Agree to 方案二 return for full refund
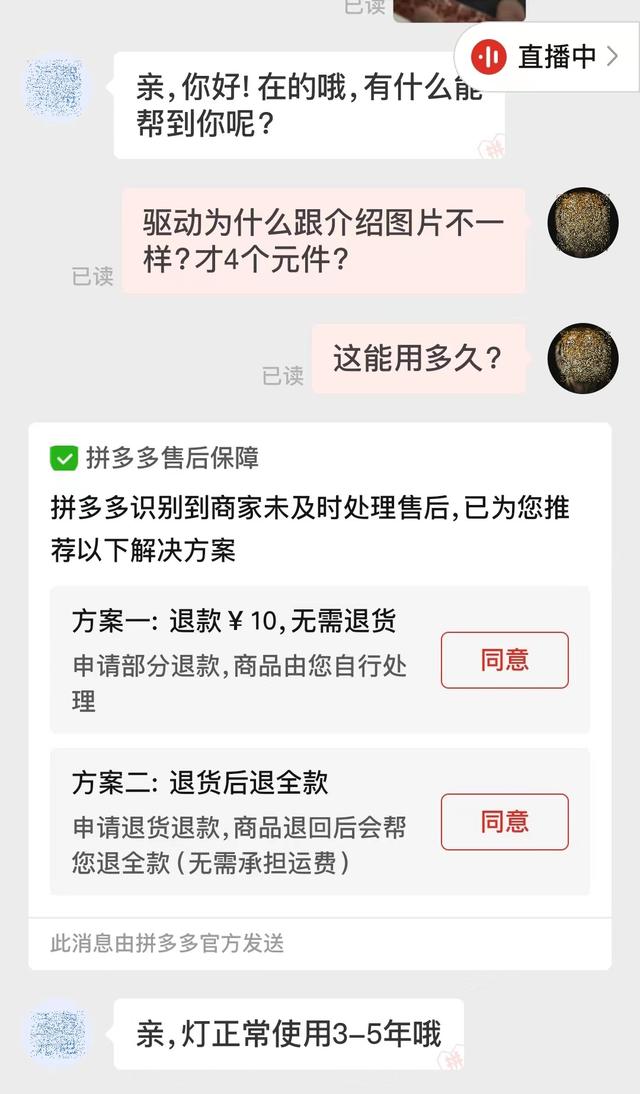Viewport: 640px width, 1094px height. tap(505, 822)
